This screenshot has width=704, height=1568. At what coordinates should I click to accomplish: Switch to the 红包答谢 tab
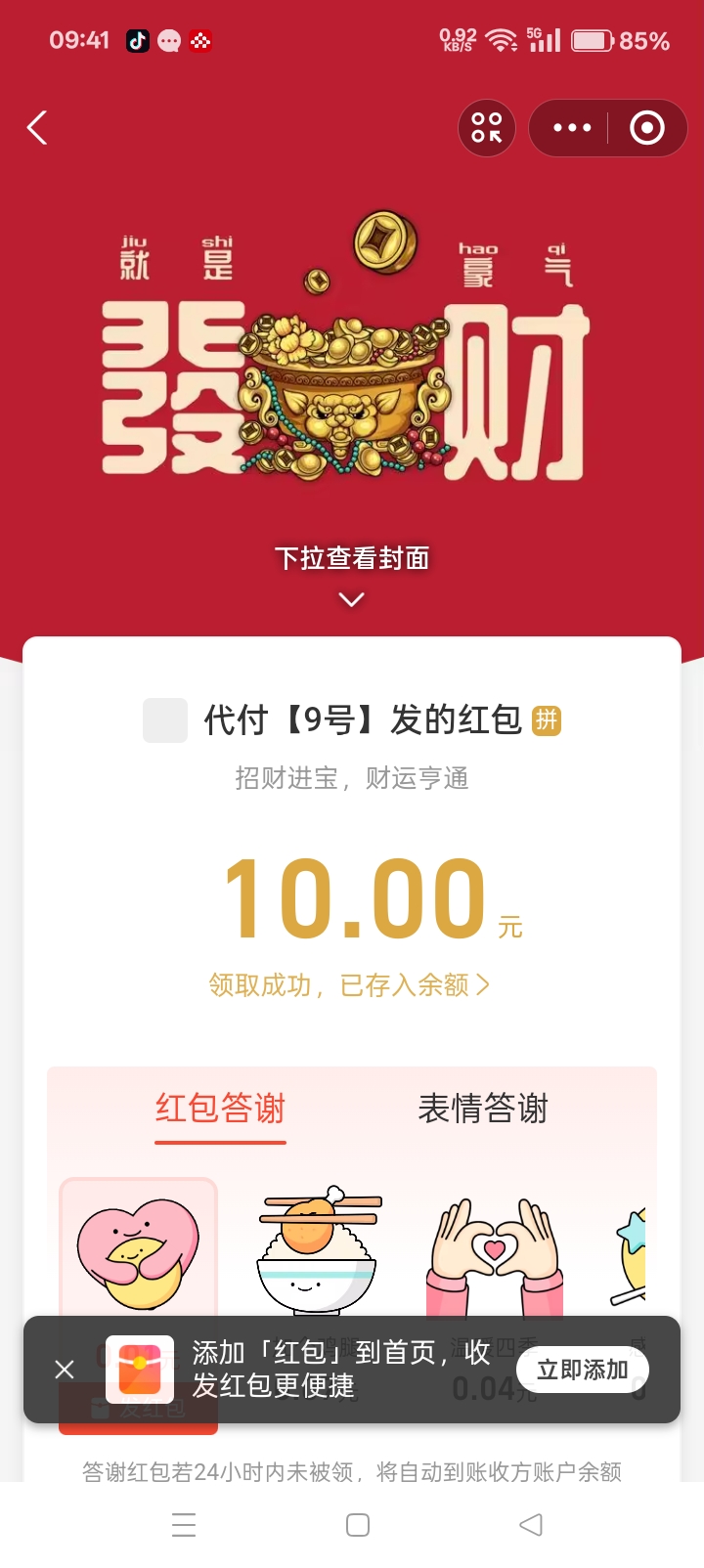220,1109
